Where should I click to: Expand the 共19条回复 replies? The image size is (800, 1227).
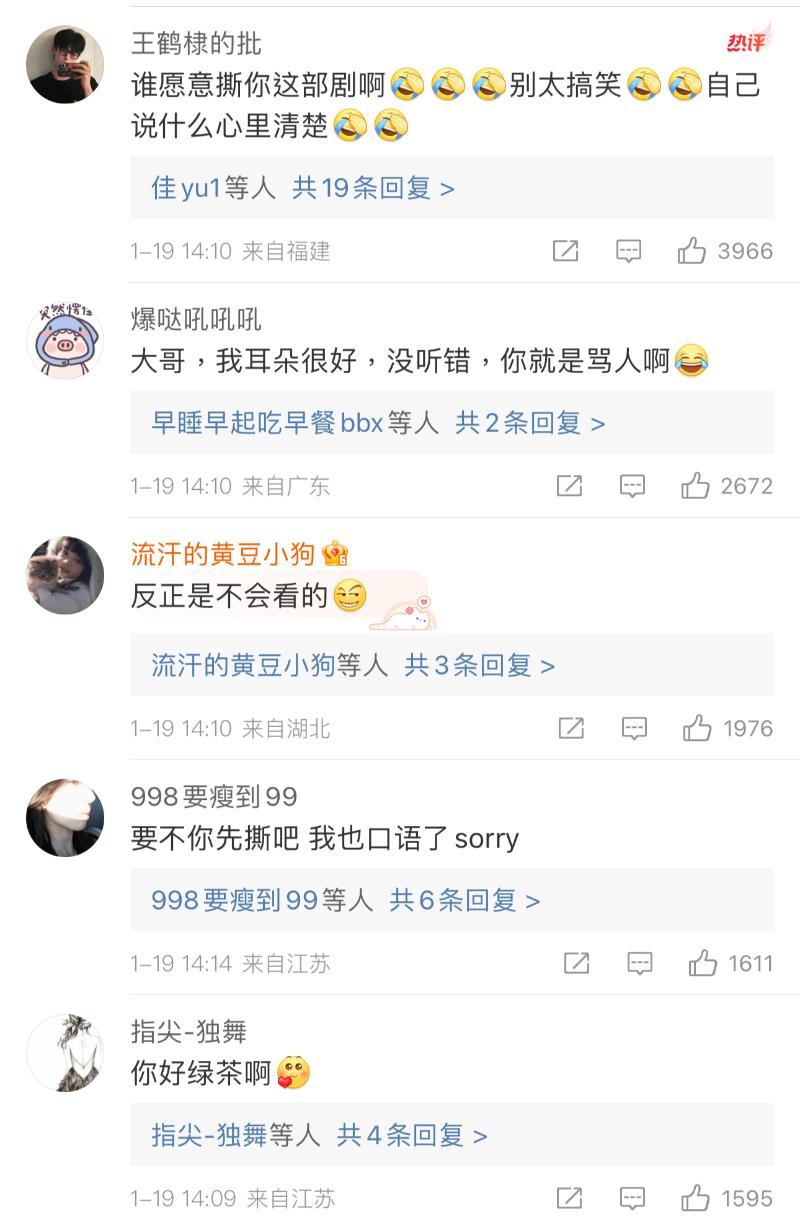[x=373, y=188]
